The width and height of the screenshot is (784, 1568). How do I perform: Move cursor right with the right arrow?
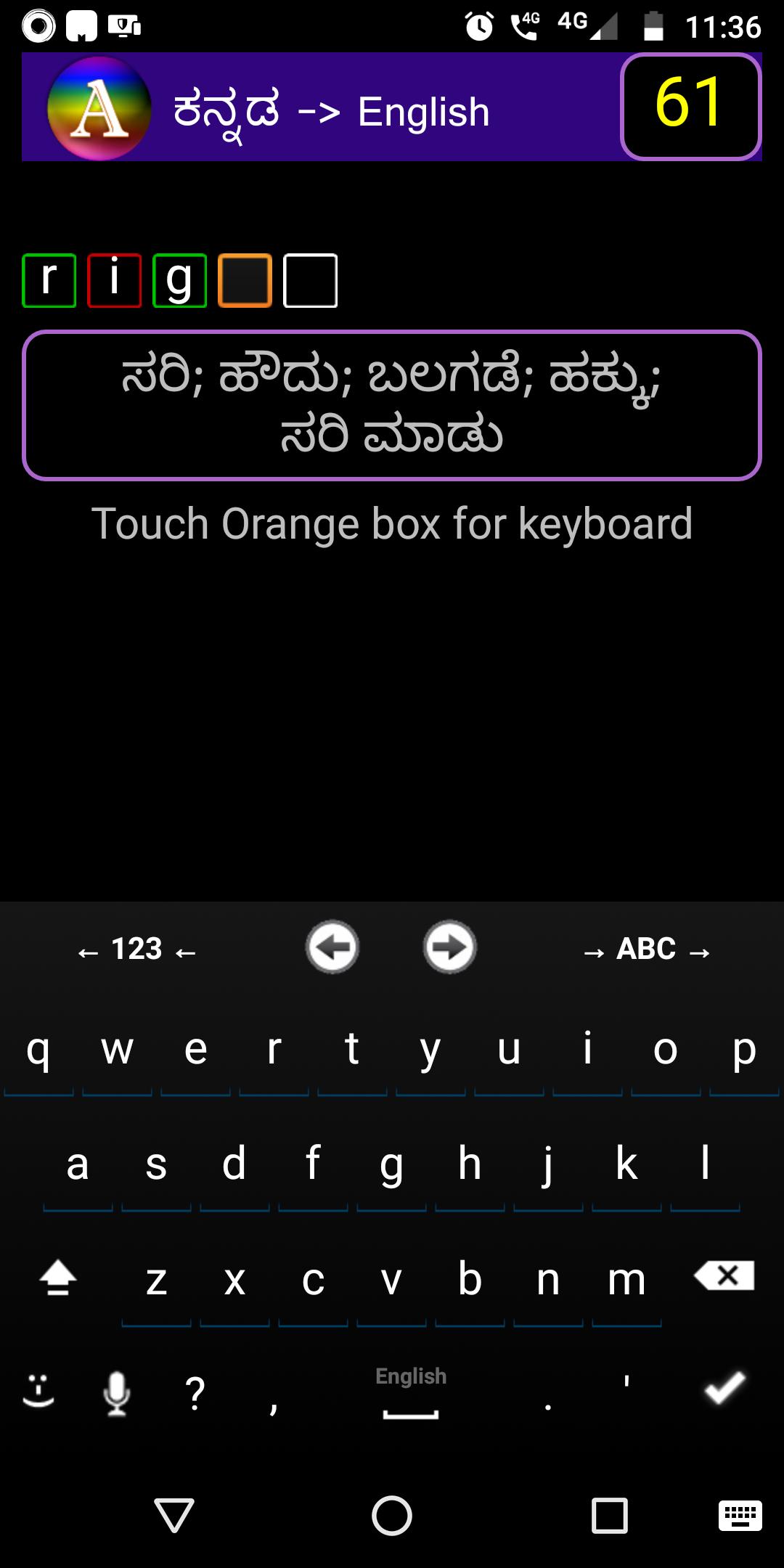click(449, 947)
